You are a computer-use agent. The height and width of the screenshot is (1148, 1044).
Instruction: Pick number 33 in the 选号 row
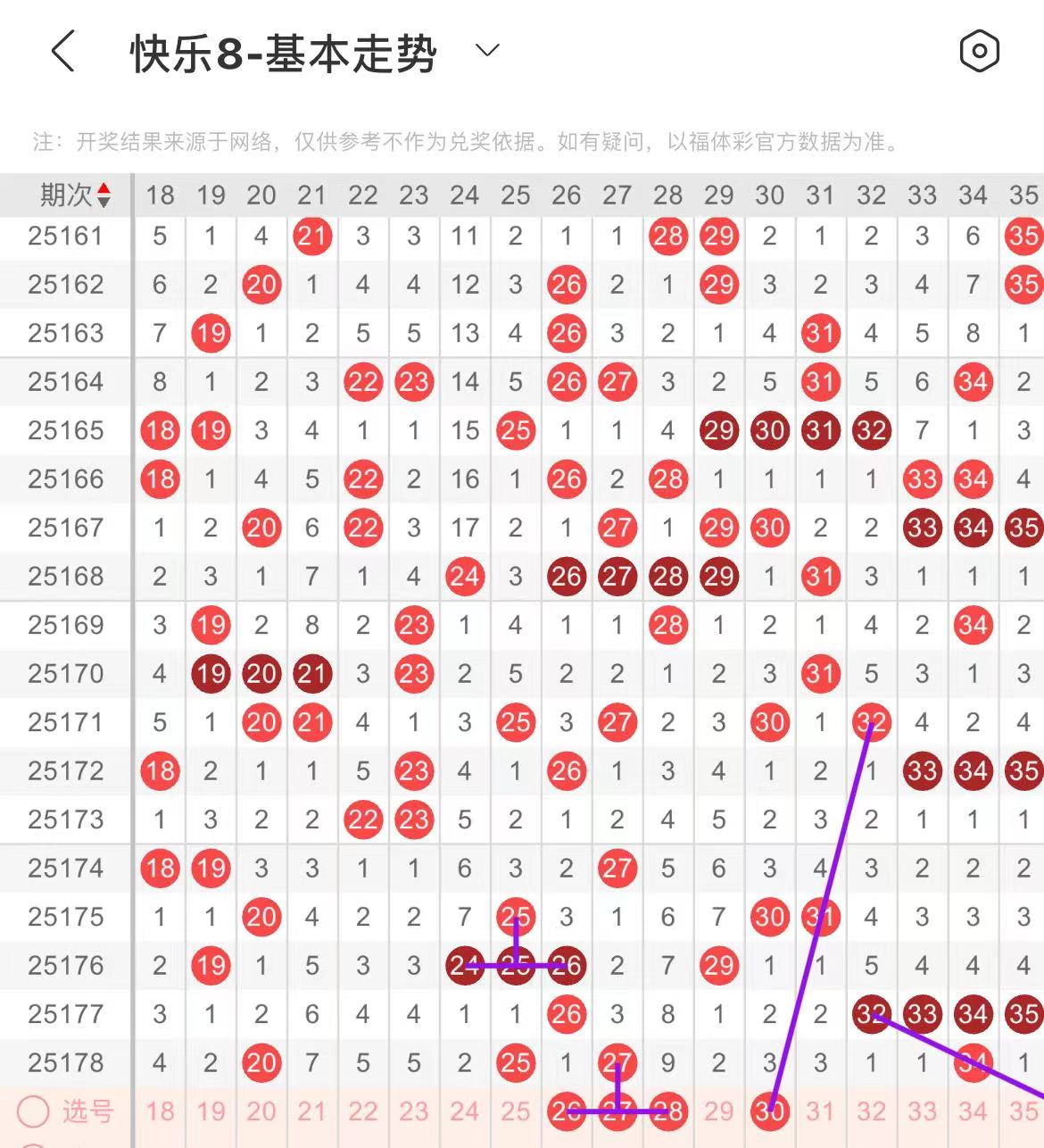(x=922, y=1111)
